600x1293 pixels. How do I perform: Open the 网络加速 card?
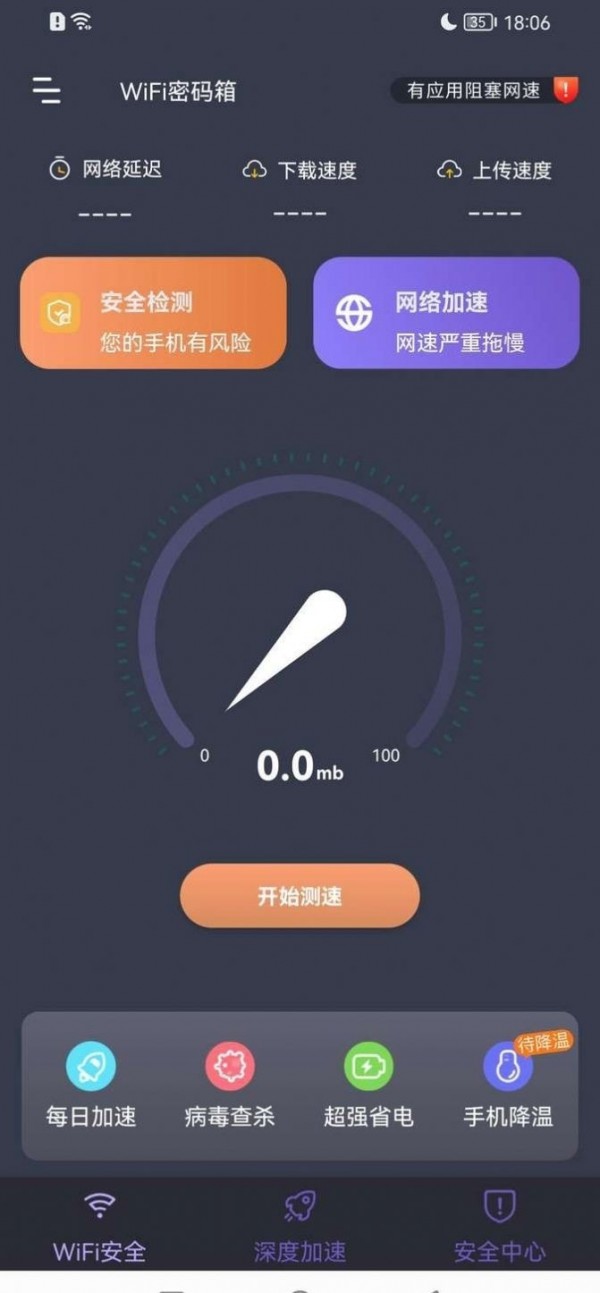[x=446, y=313]
